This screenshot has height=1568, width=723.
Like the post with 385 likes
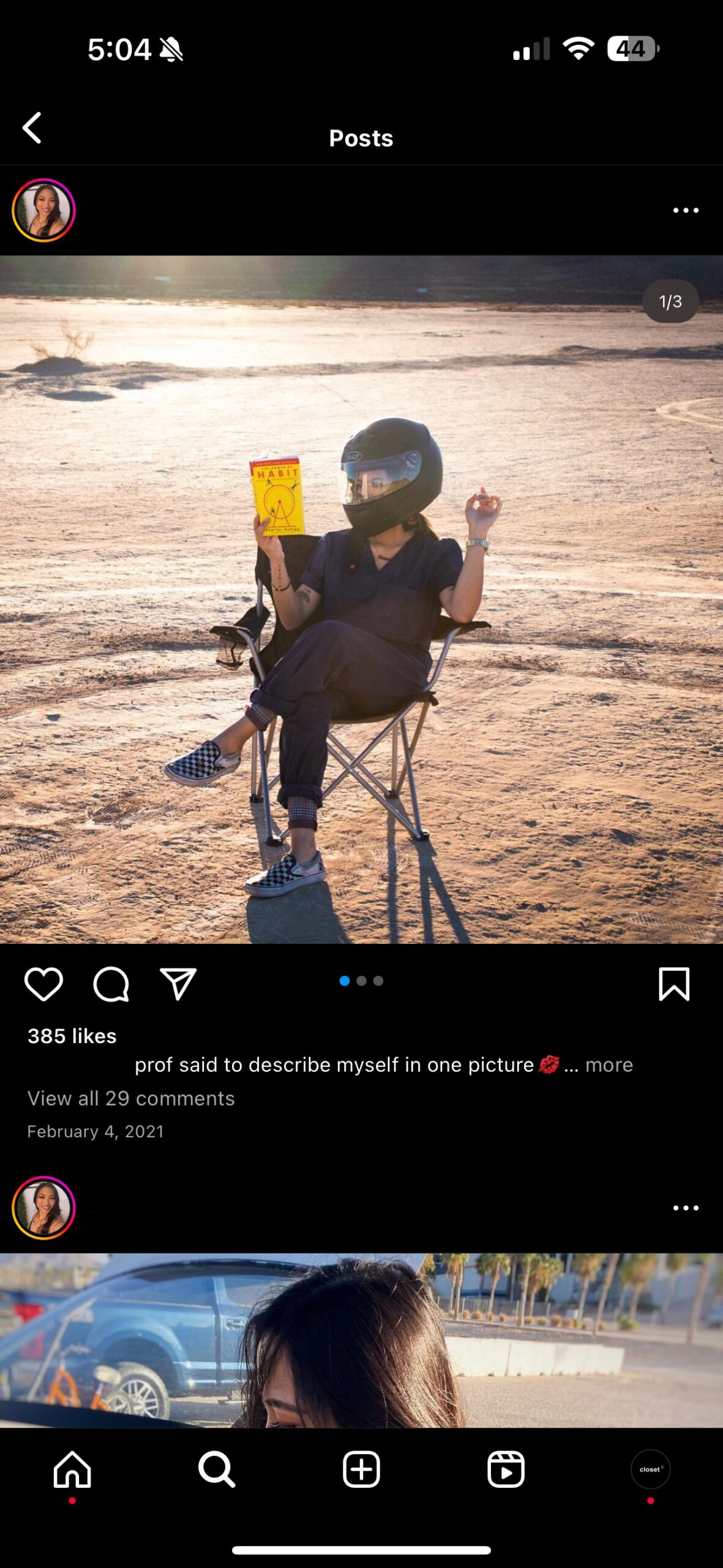click(43, 984)
